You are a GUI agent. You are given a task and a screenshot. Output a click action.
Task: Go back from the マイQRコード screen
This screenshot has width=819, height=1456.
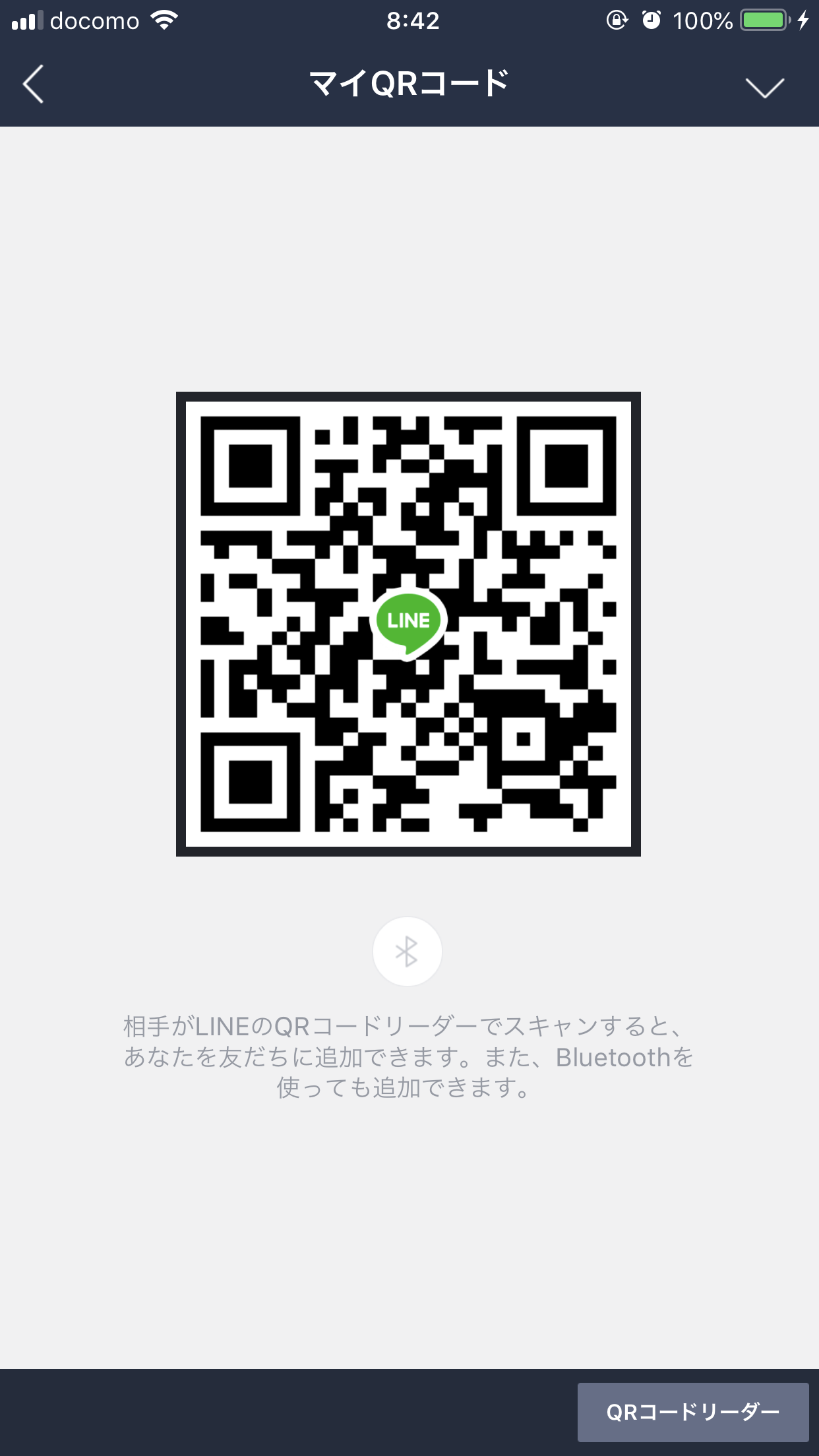33,84
